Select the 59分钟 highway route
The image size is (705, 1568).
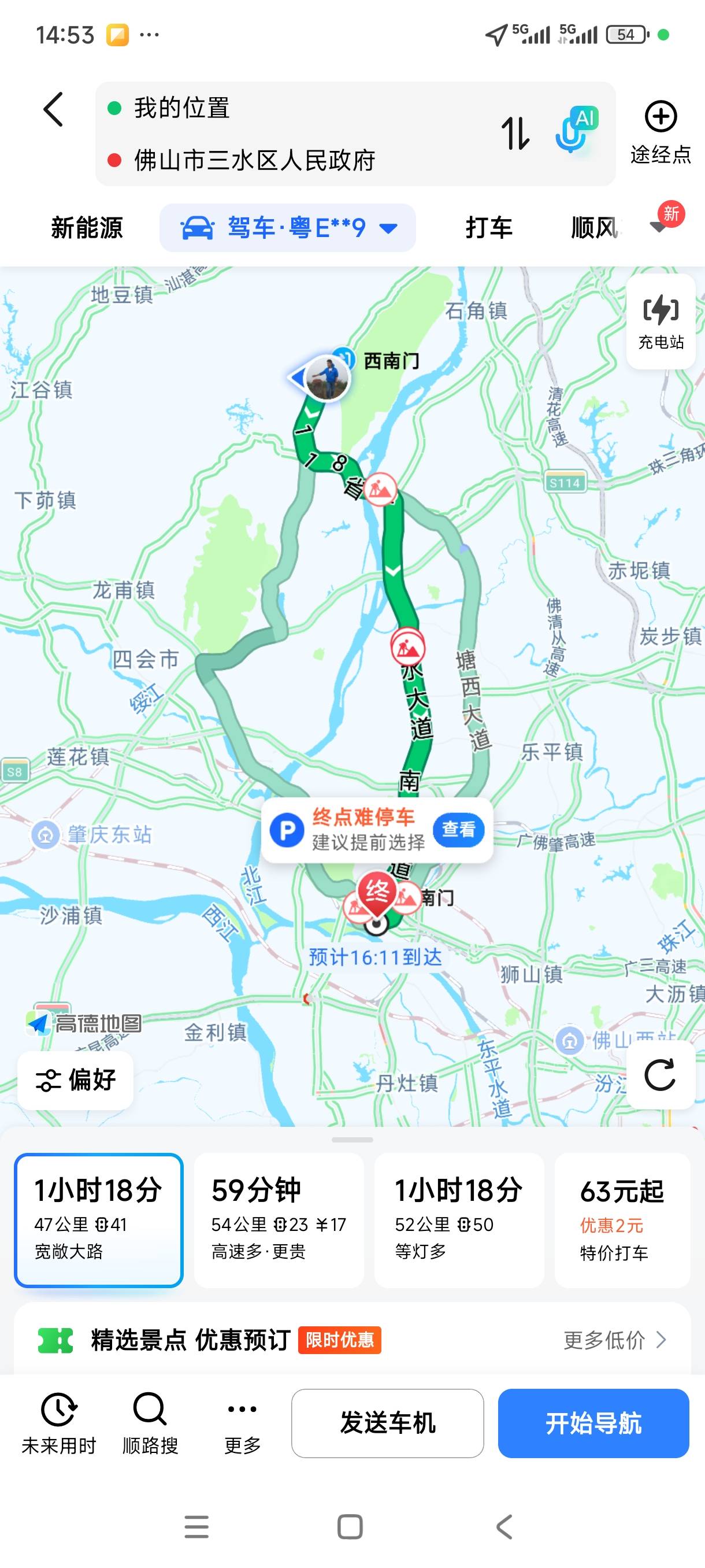(x=279, y=1220)
